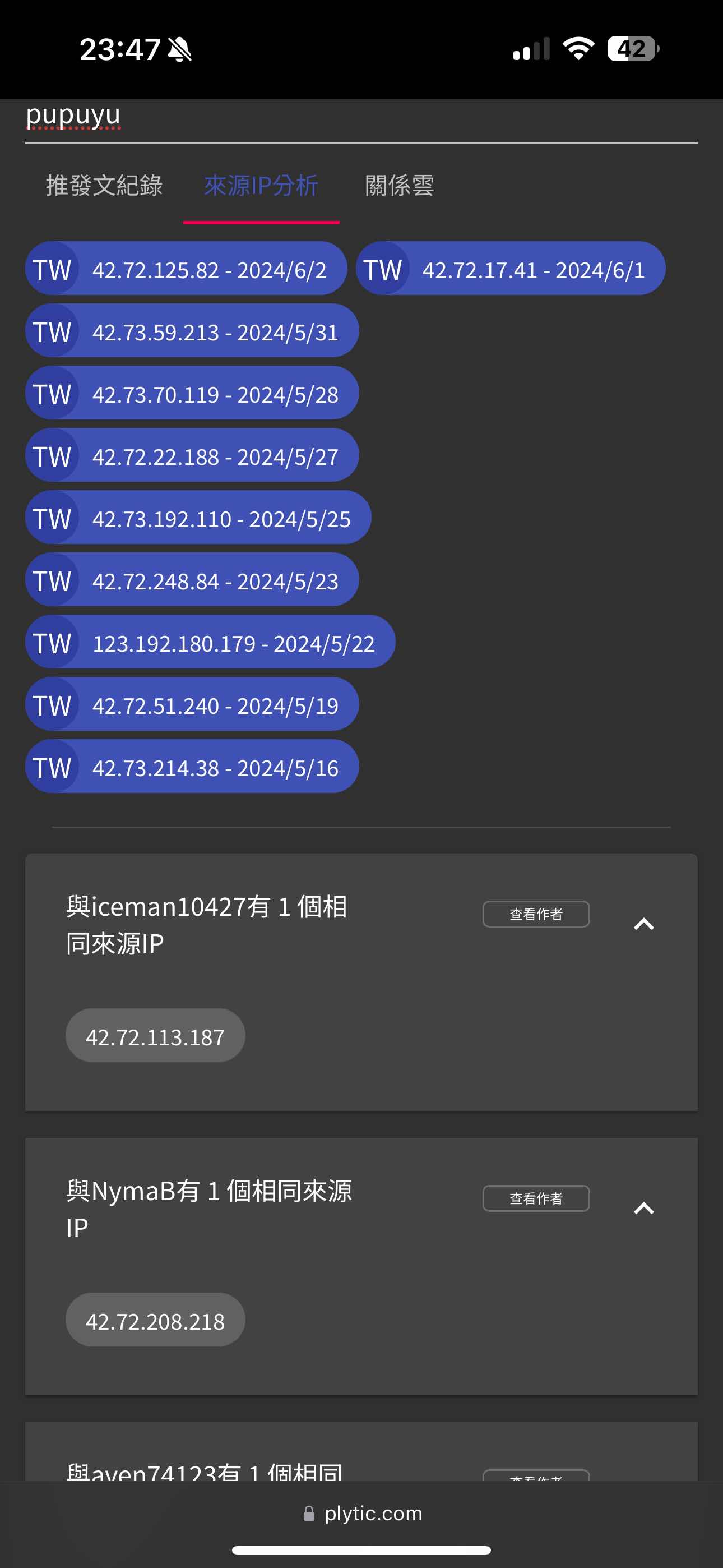Select the 42.73.192.110 - 2024/5/25 chip
The image size is (723, 1568).
click(x=198, y=518)
